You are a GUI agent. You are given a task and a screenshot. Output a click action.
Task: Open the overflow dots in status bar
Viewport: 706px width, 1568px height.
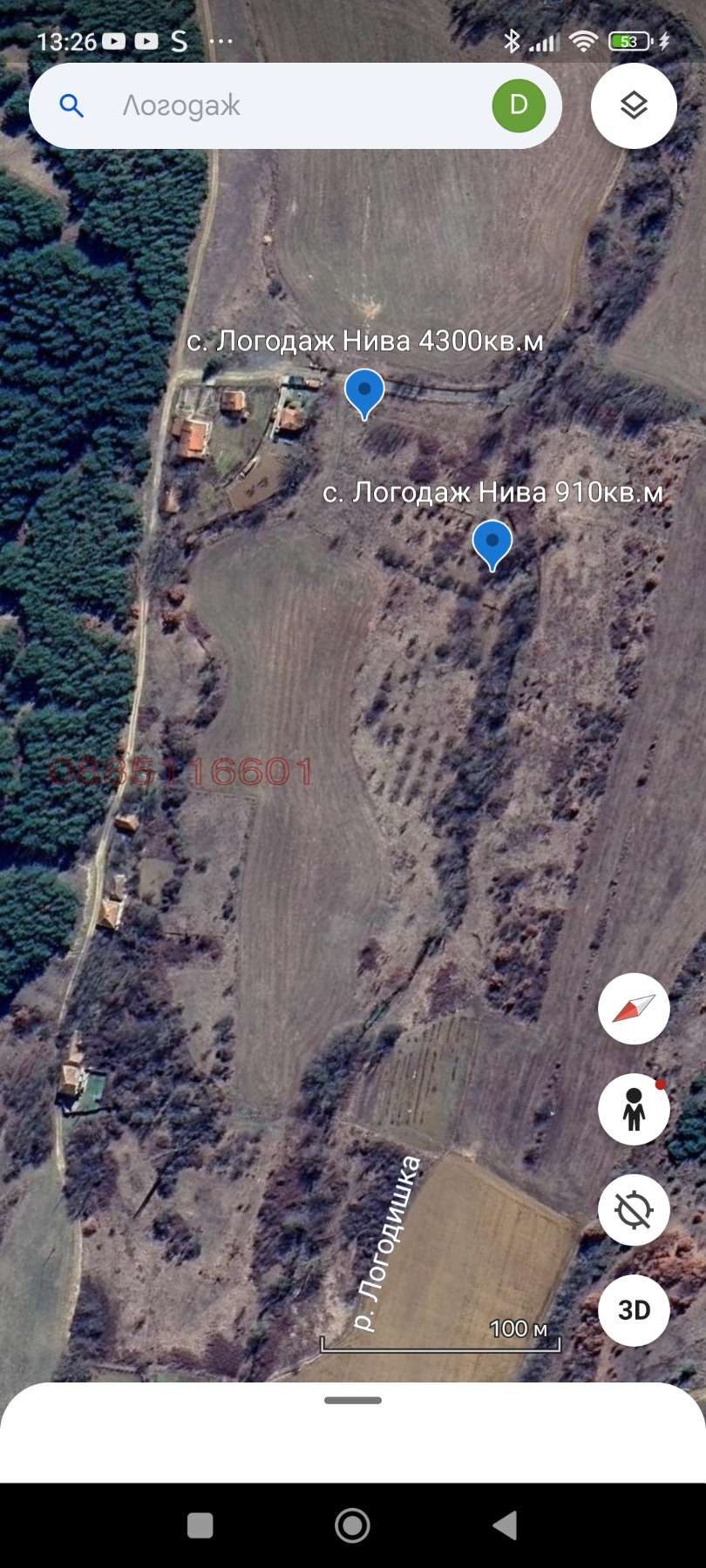click(223, 41)
